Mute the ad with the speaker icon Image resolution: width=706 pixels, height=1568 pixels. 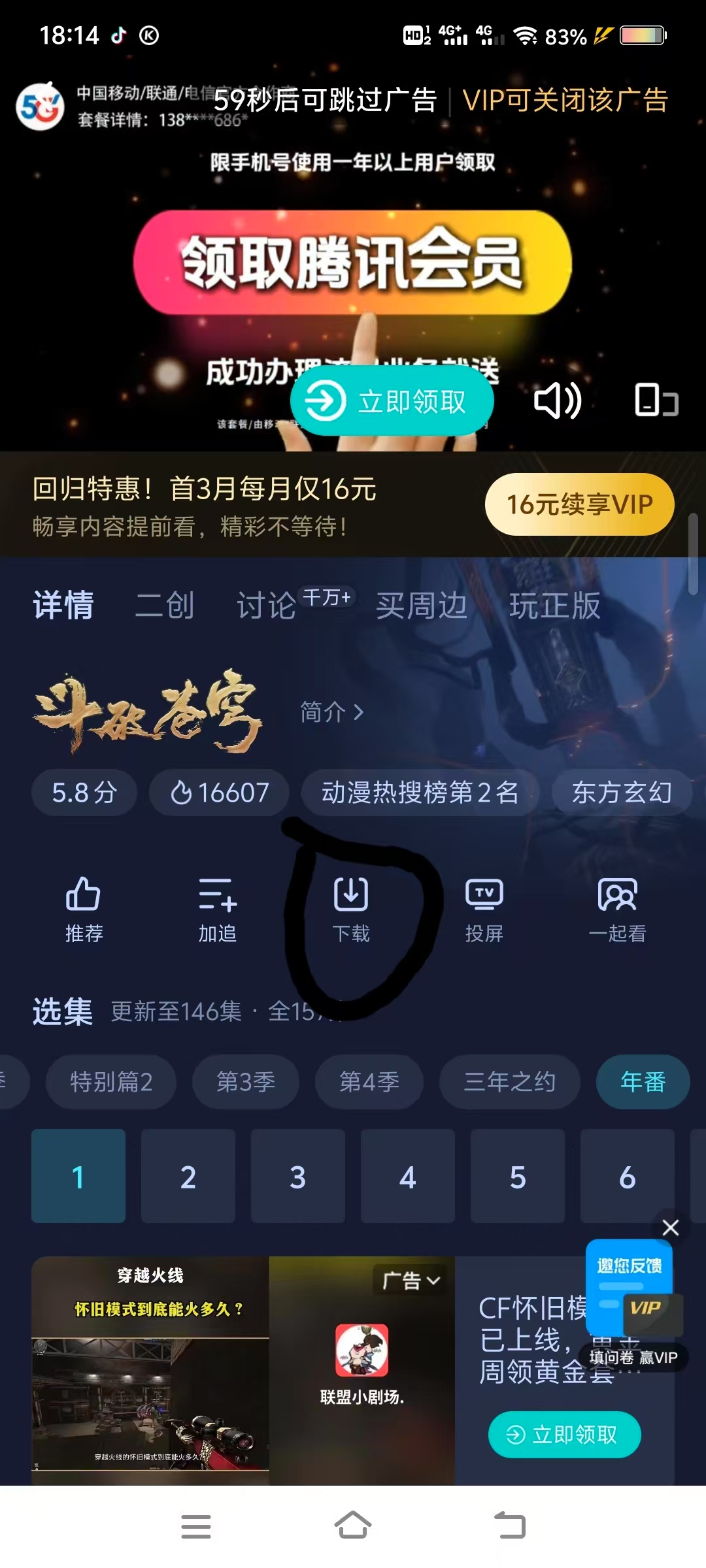click(557, 400)
